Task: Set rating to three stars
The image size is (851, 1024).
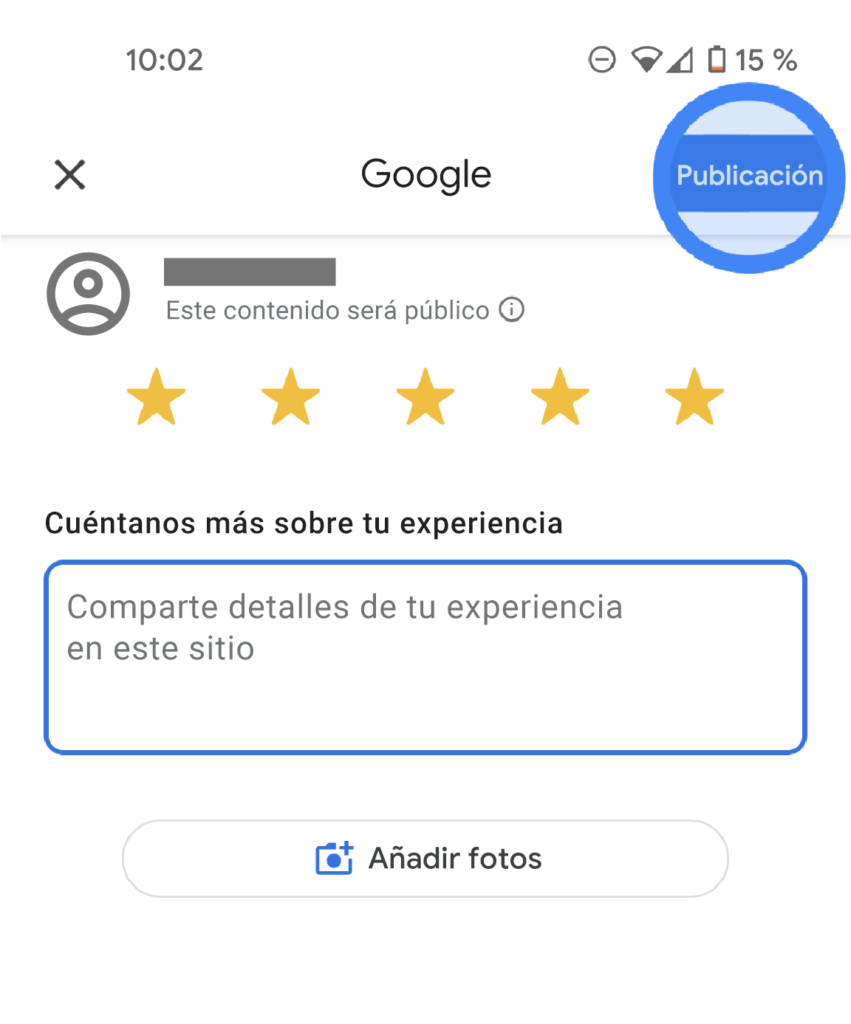Action: coord(425,397)
